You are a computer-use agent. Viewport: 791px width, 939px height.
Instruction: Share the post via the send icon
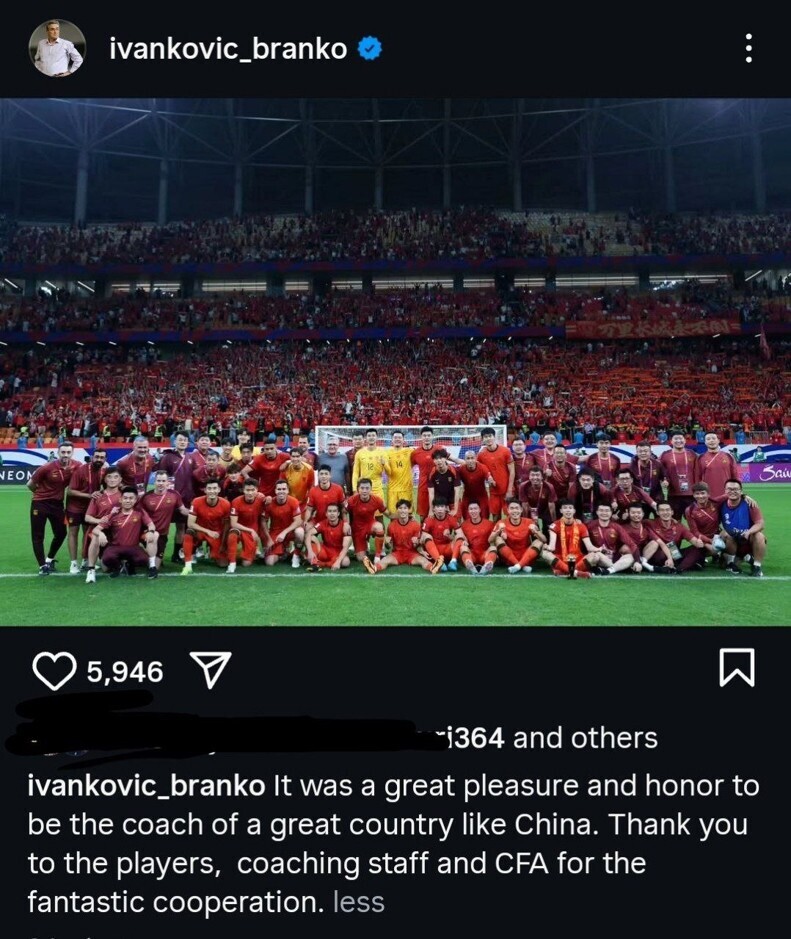tap(210, 670)
